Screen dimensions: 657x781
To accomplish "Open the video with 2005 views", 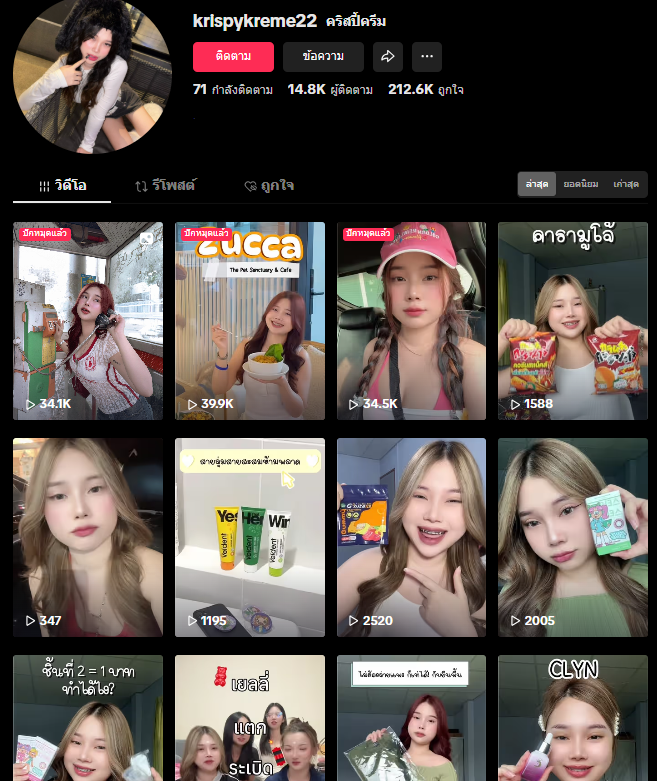I will [573, 537].
